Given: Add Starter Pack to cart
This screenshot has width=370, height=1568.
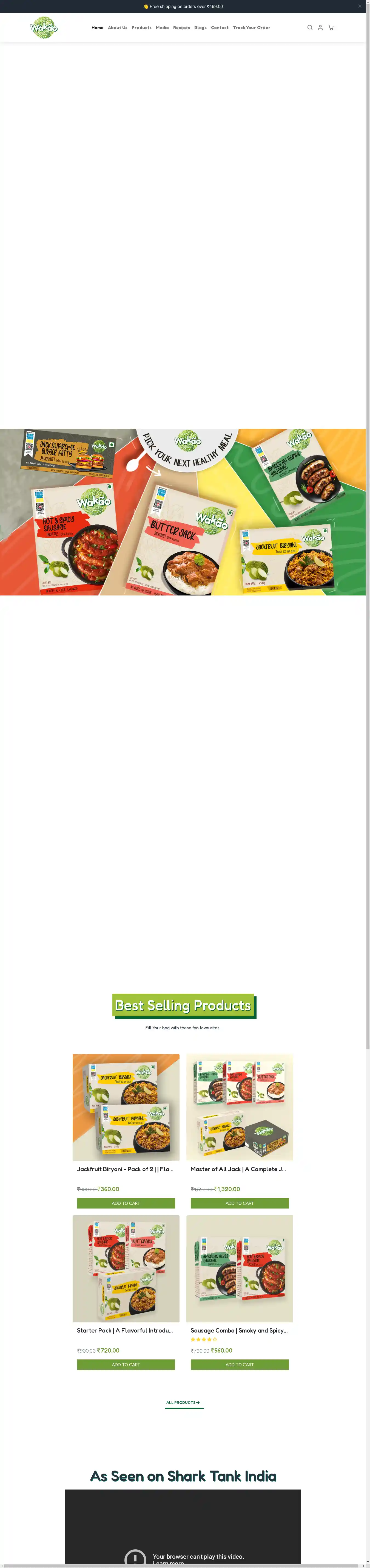Looking at the screenshot, I should (x=126, y=1364).
